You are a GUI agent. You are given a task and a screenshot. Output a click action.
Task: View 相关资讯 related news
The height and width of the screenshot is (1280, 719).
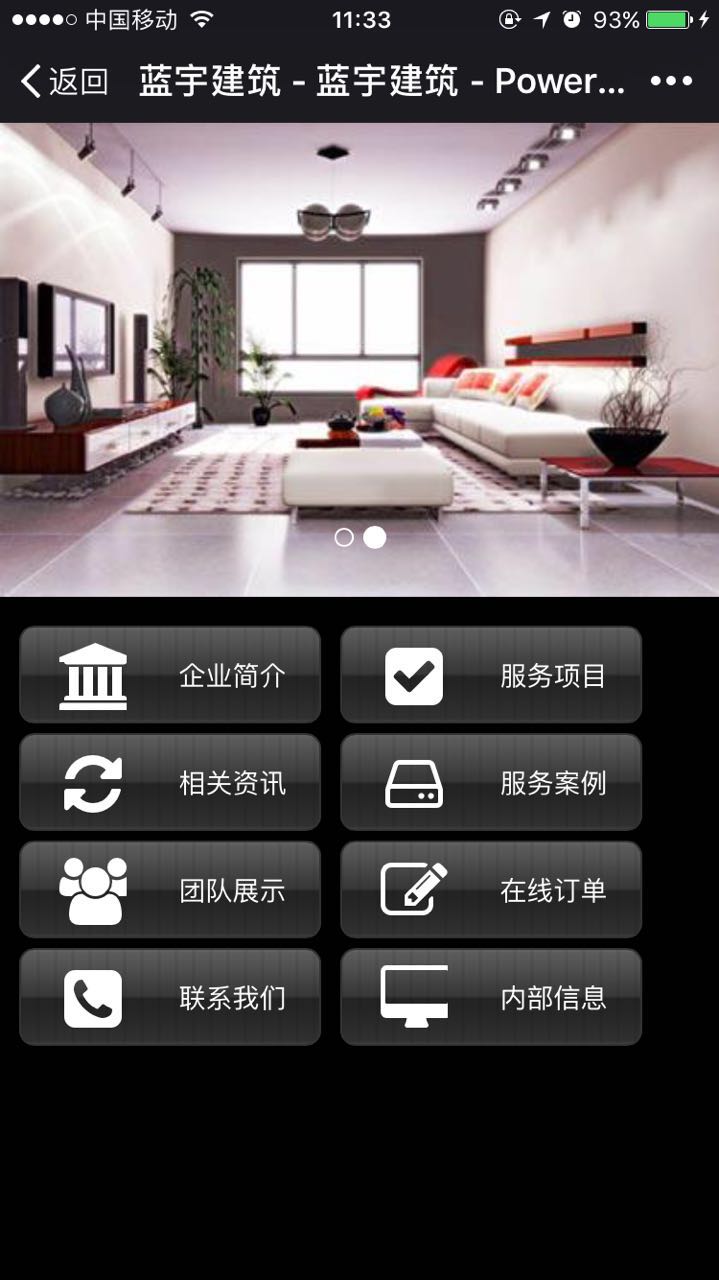point(170,782)
